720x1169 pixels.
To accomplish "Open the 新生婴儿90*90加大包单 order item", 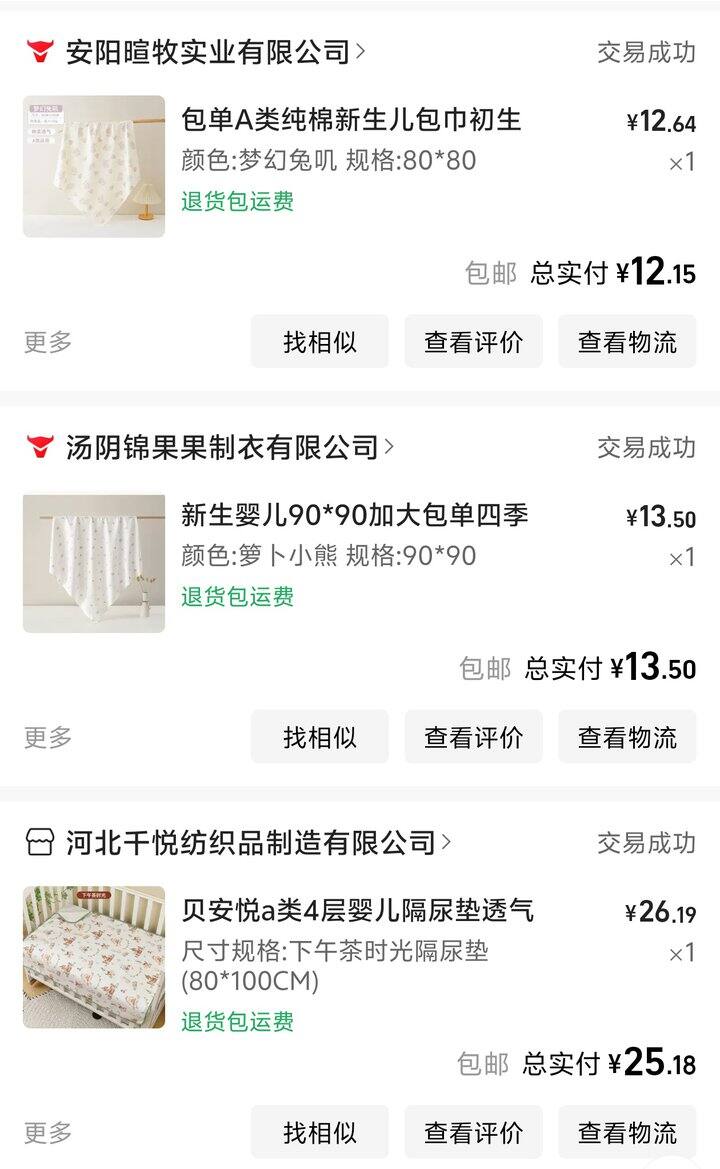I will click(x=354, y=516).
